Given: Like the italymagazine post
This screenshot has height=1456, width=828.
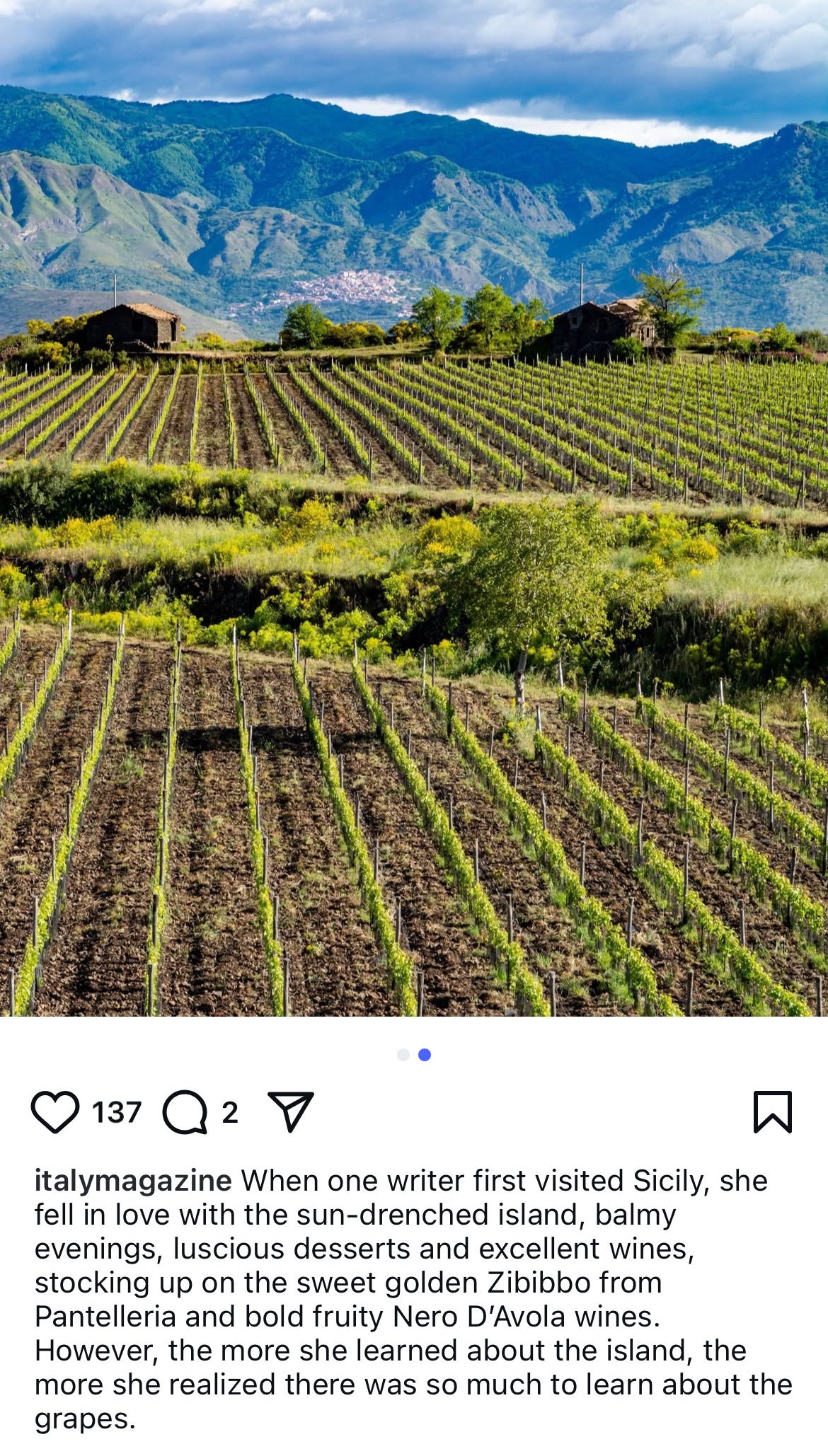Looking at the screenshot, I should click(x=55, y=1112).
